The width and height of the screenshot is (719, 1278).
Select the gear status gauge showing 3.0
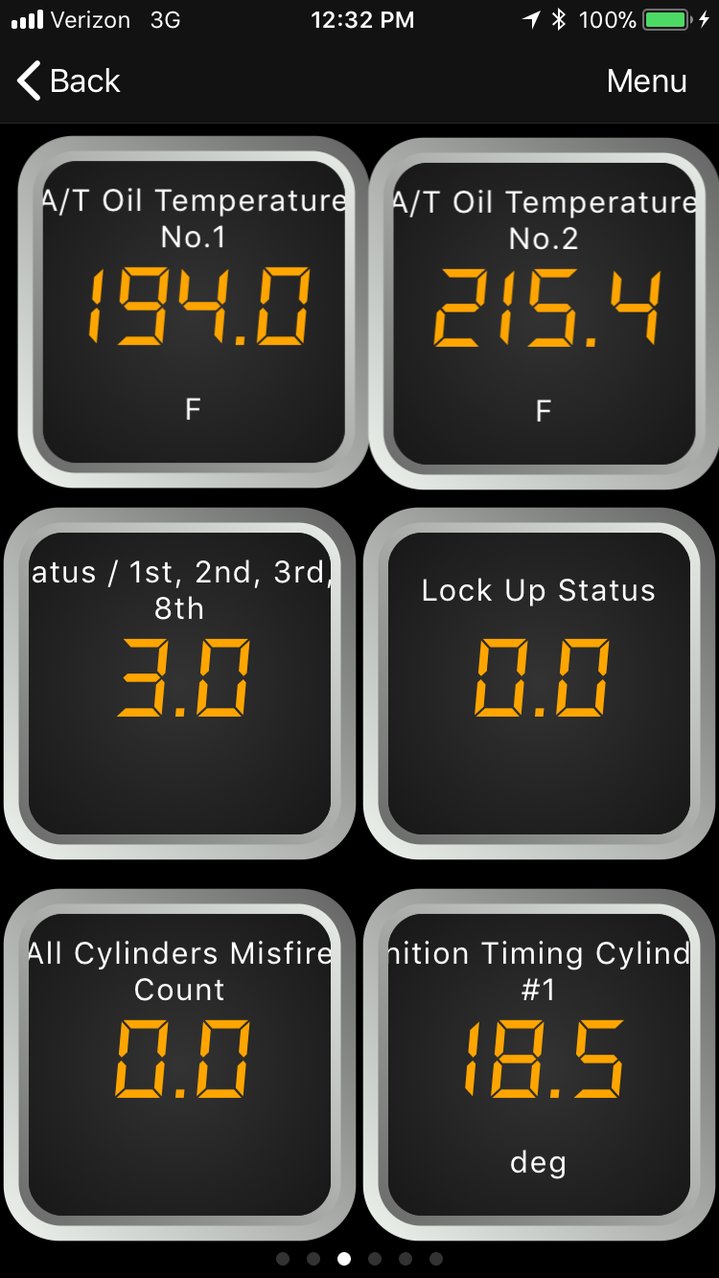pos(180,684)
